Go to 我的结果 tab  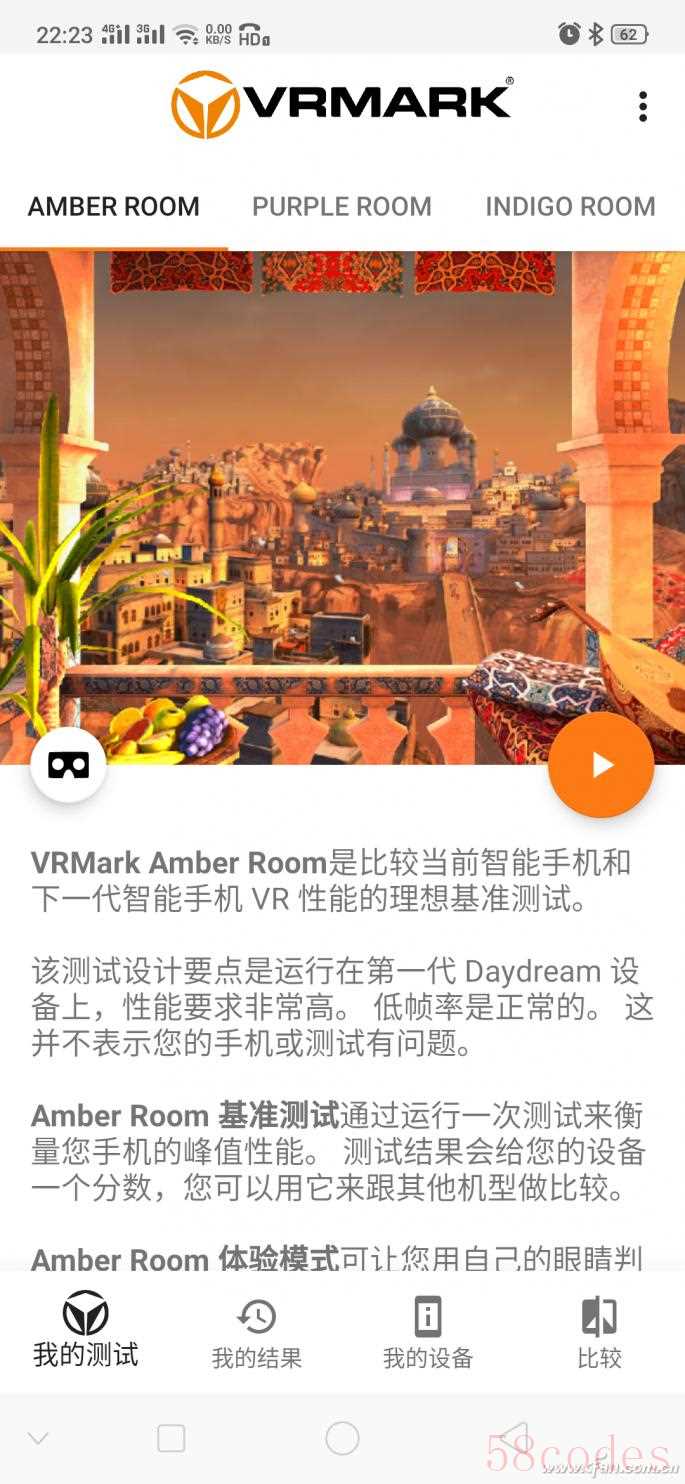pyautogui.click(x=257, y=1332)
